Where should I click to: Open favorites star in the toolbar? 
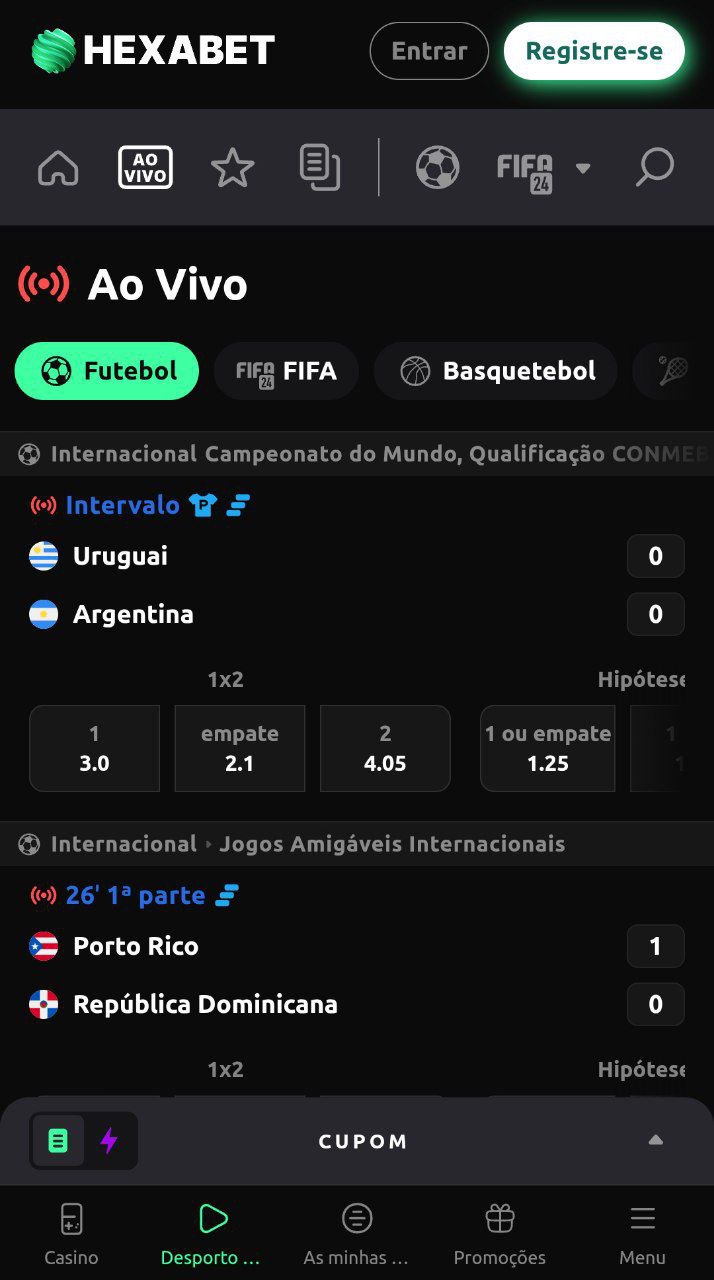[233, 167]
